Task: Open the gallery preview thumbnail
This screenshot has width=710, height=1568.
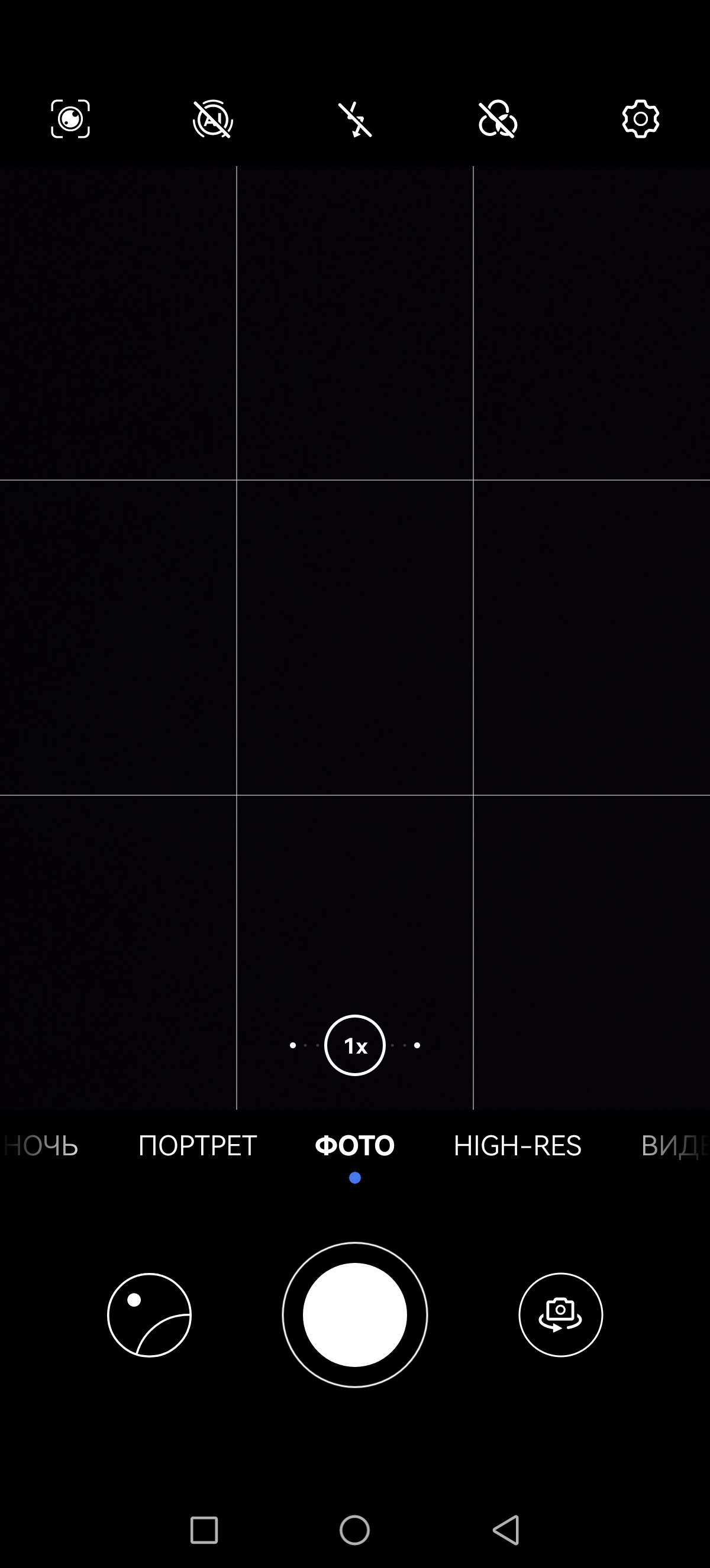Action: (149, 1315)
